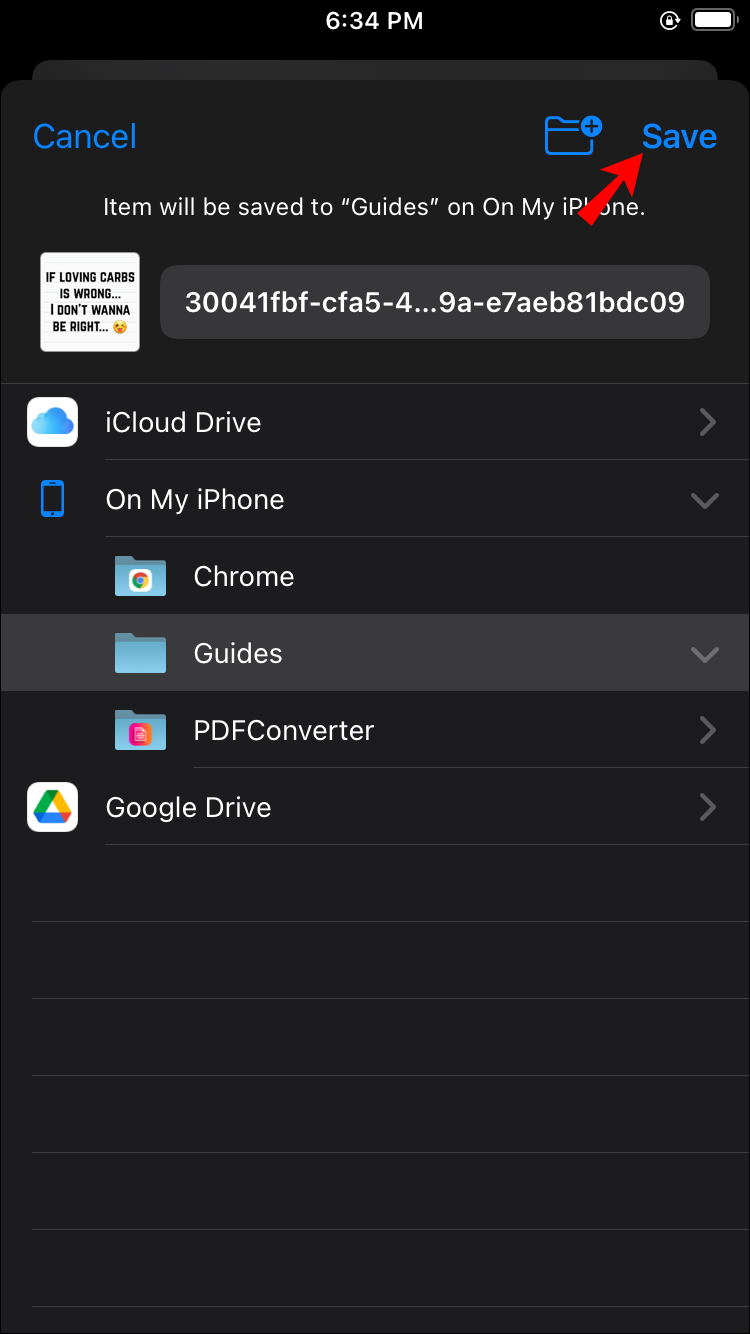Image resolution: width=750 pixels, height=1334 pixels.
Task: Collapse the On My iPhone section
Action: click(705, 500)
